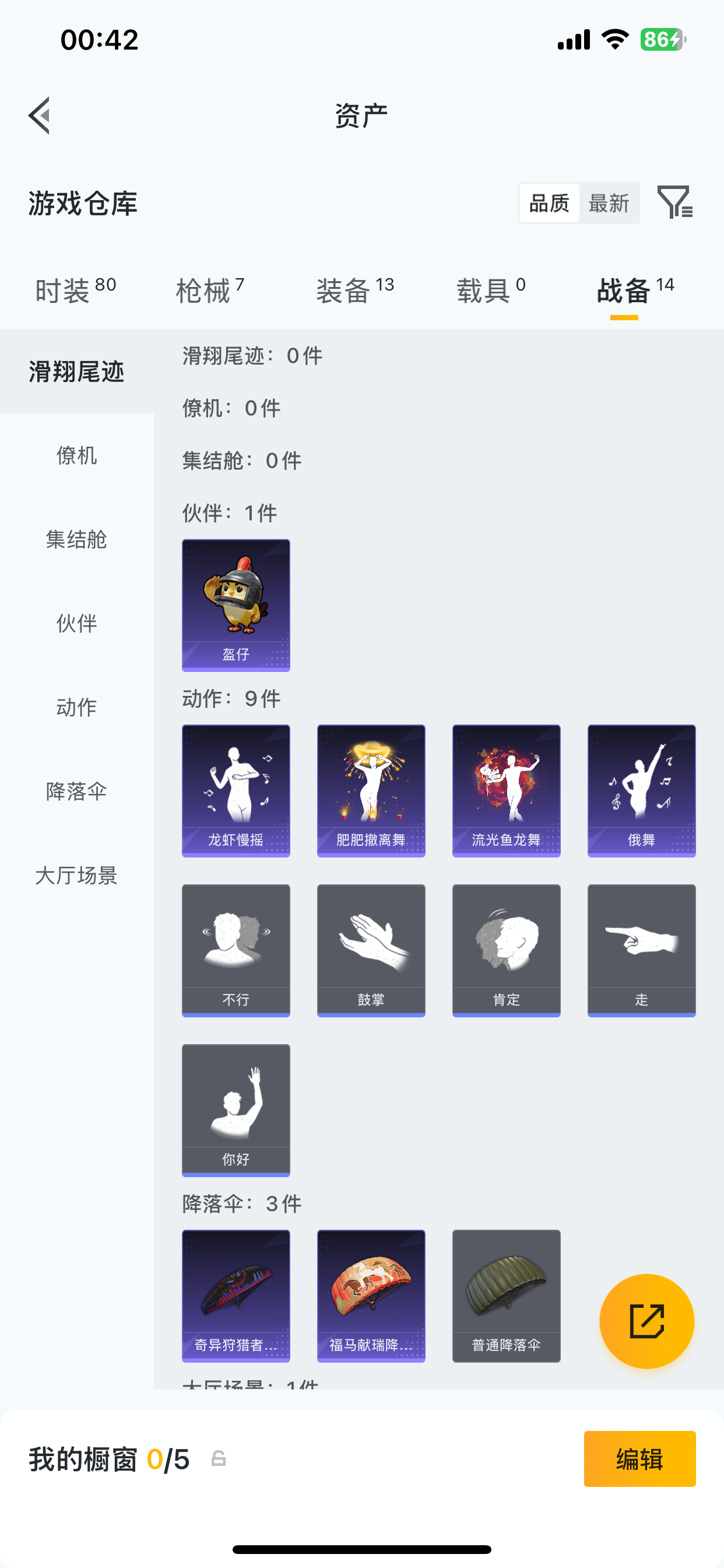Select the 僚机 category link

coord(75,456)
